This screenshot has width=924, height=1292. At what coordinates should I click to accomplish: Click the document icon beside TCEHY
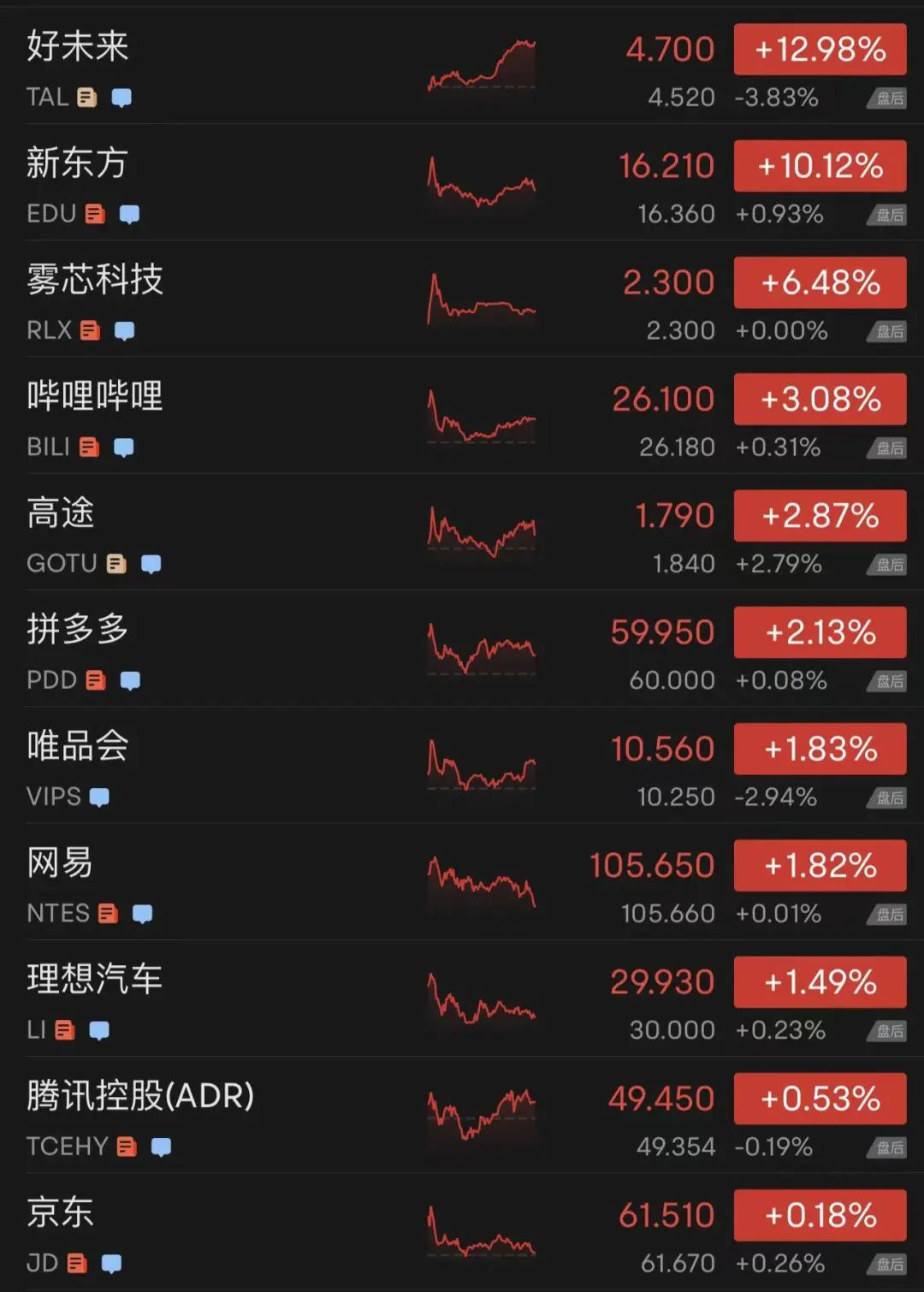(127, 1146)
